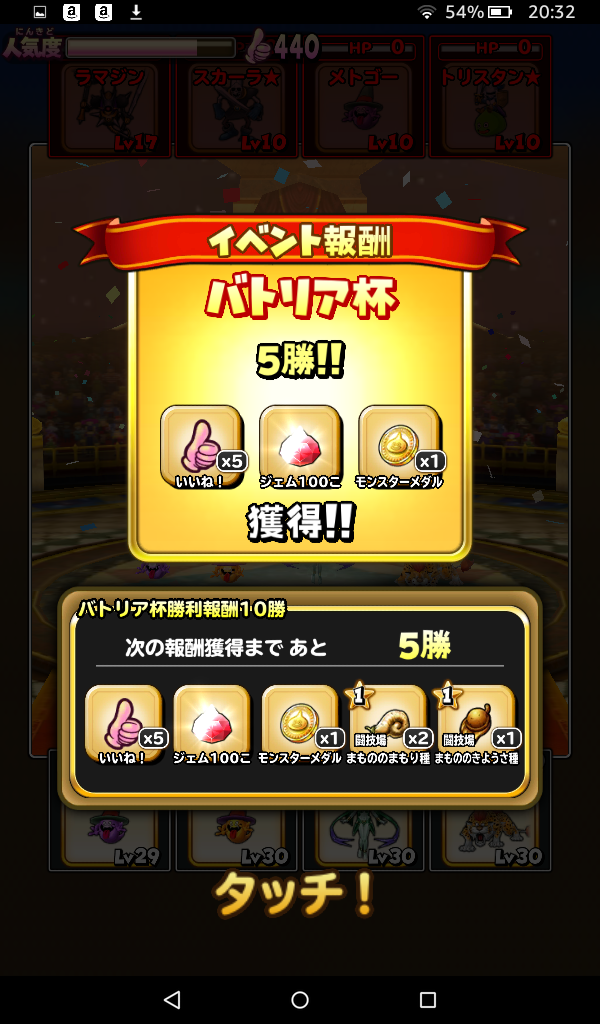Open the recent apps overview

pyautogui.click(x=428, y=999)
